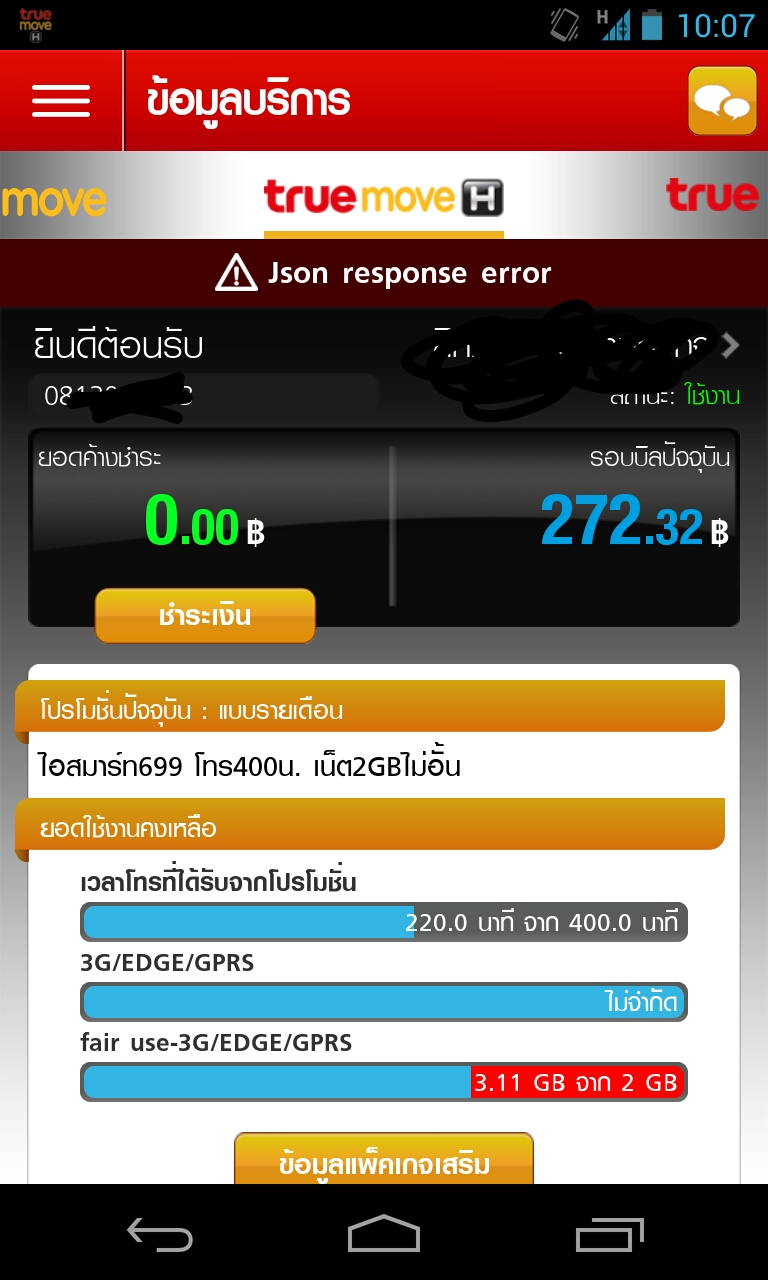Viewport: 768px width, 1280px height.
Task: Switch to the move tab on left
Action: (53, 200)
